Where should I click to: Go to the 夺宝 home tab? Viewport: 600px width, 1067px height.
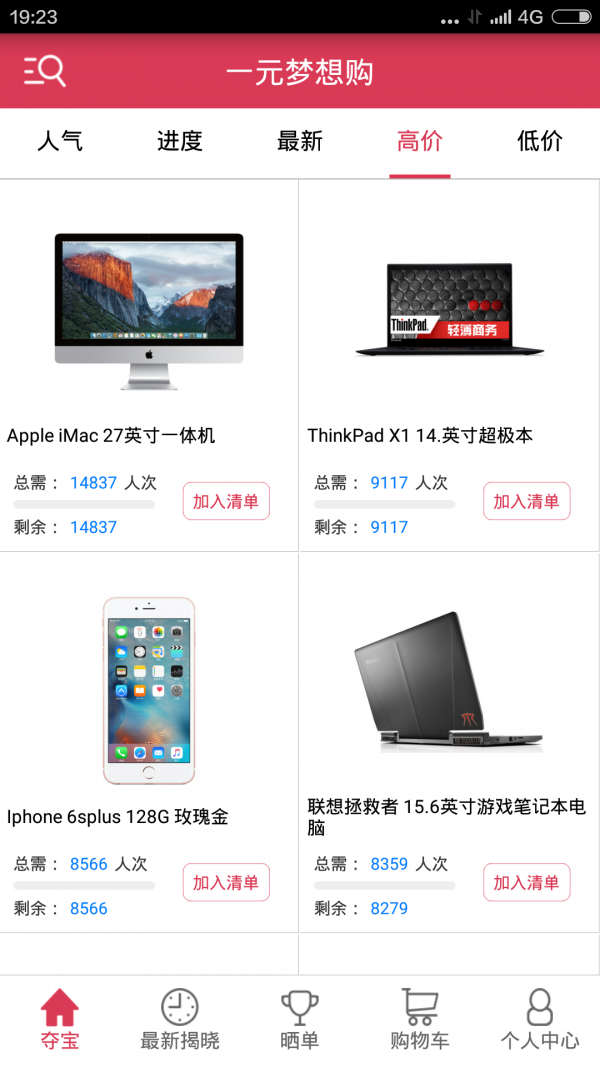point(60,1020)
